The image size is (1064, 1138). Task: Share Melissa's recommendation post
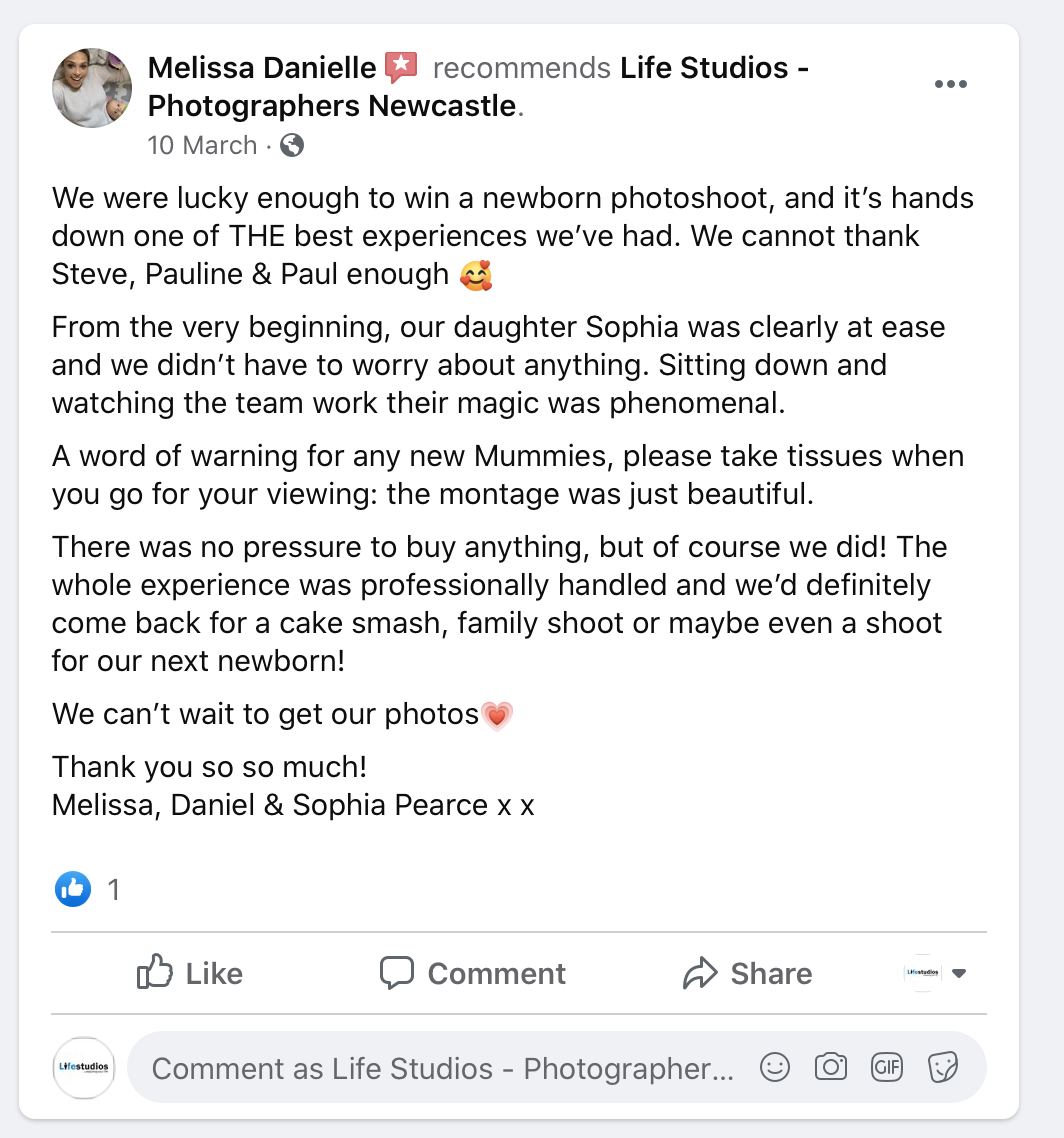click(x=746, y=973)
